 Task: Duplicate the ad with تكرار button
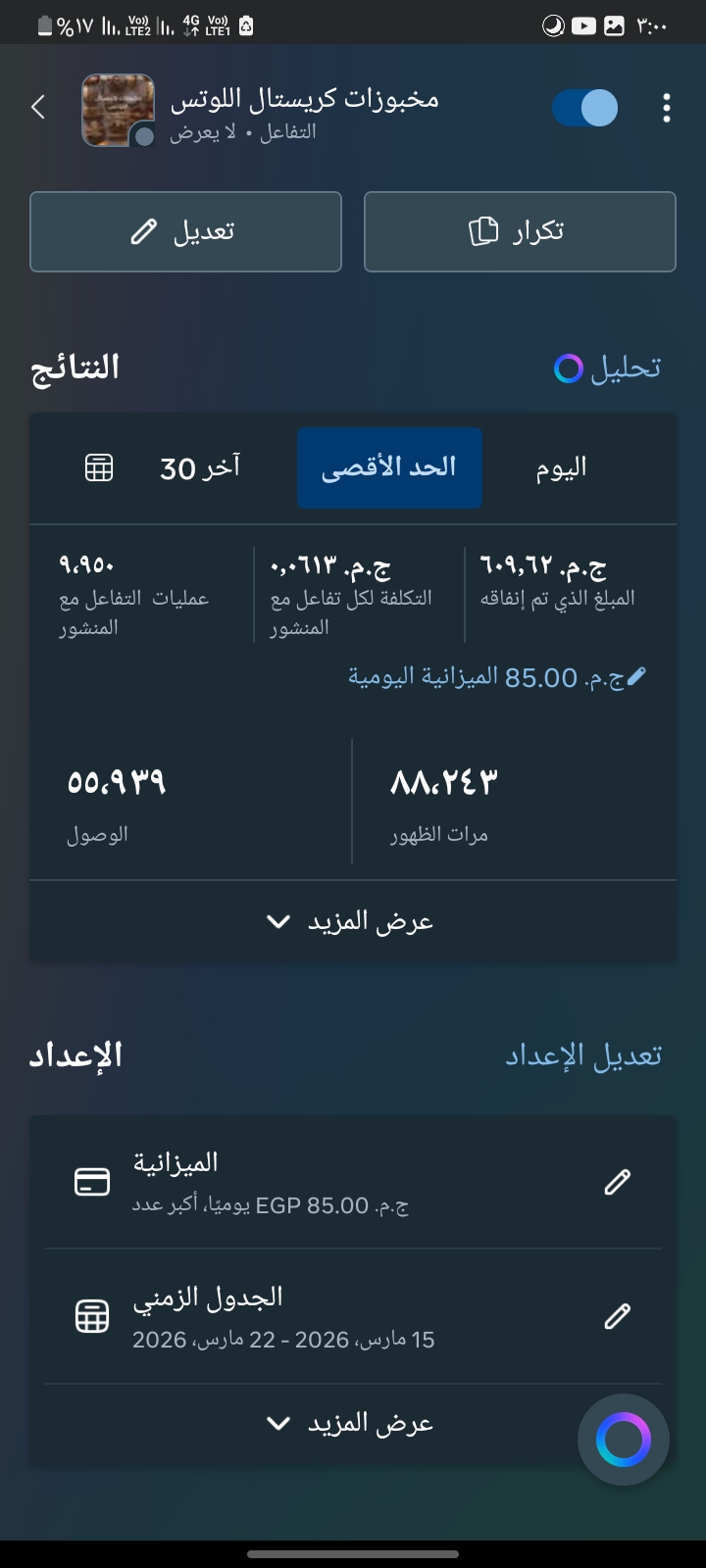[520, 232]
